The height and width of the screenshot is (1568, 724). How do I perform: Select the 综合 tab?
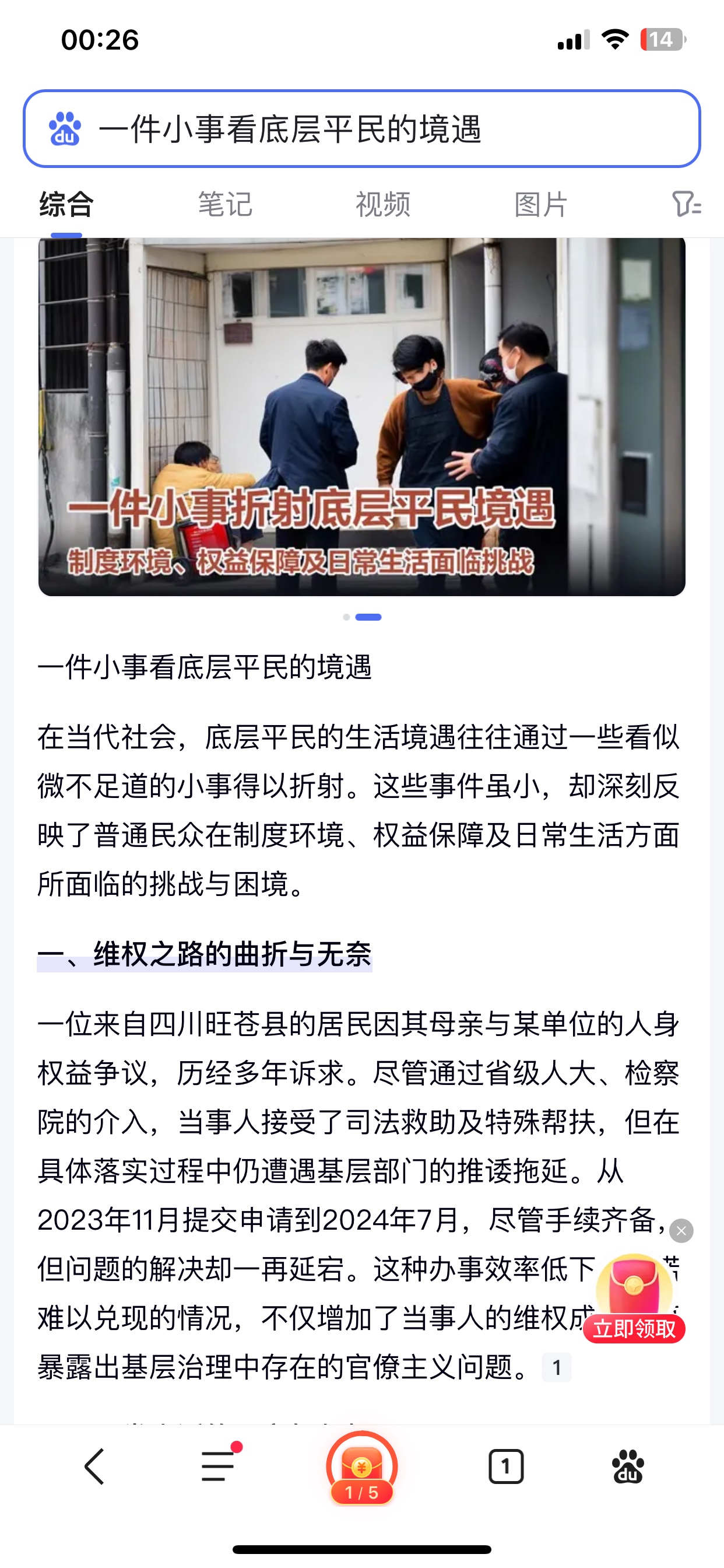pos(66,205)
